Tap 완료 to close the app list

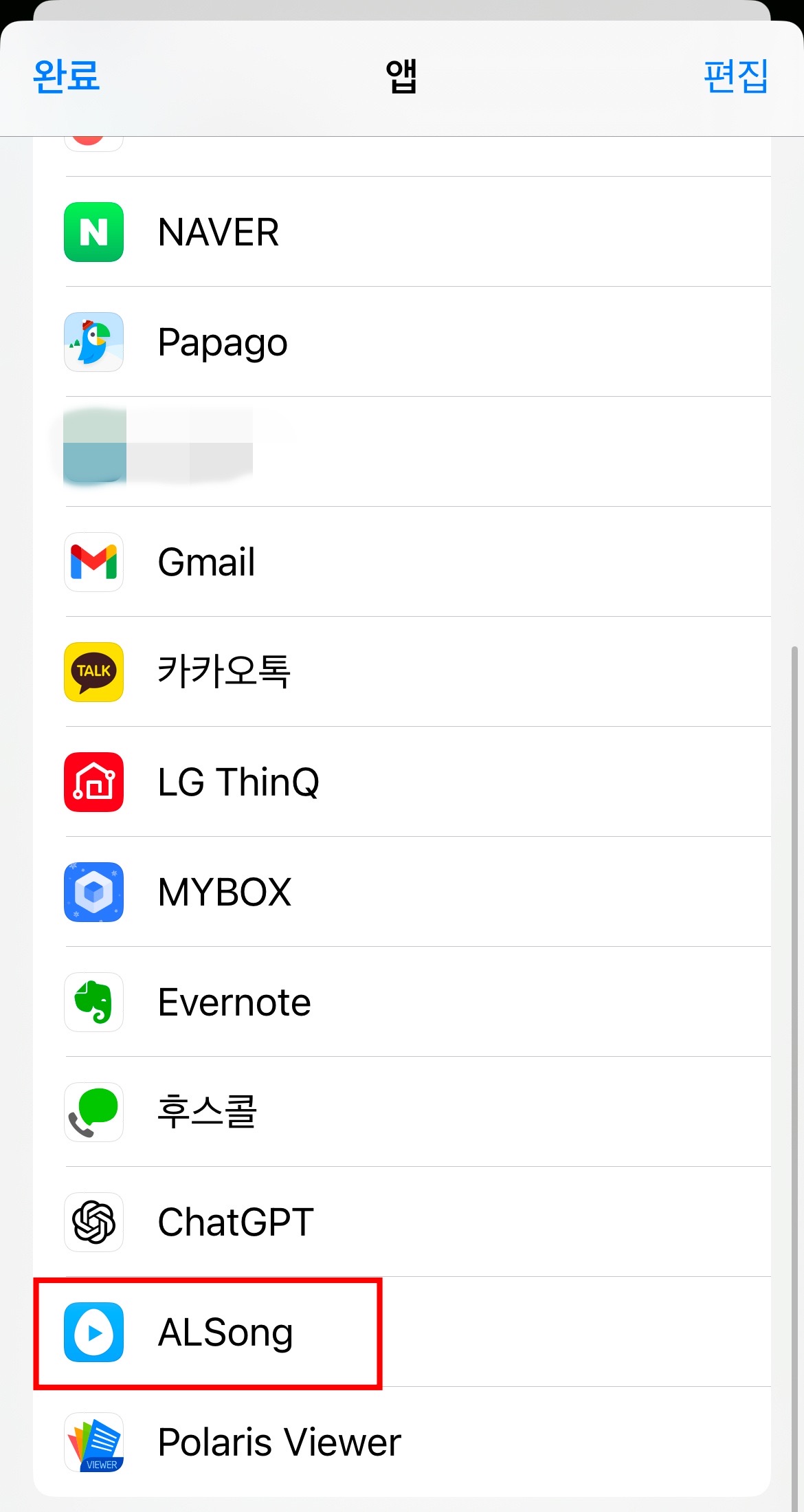[67, 76]
